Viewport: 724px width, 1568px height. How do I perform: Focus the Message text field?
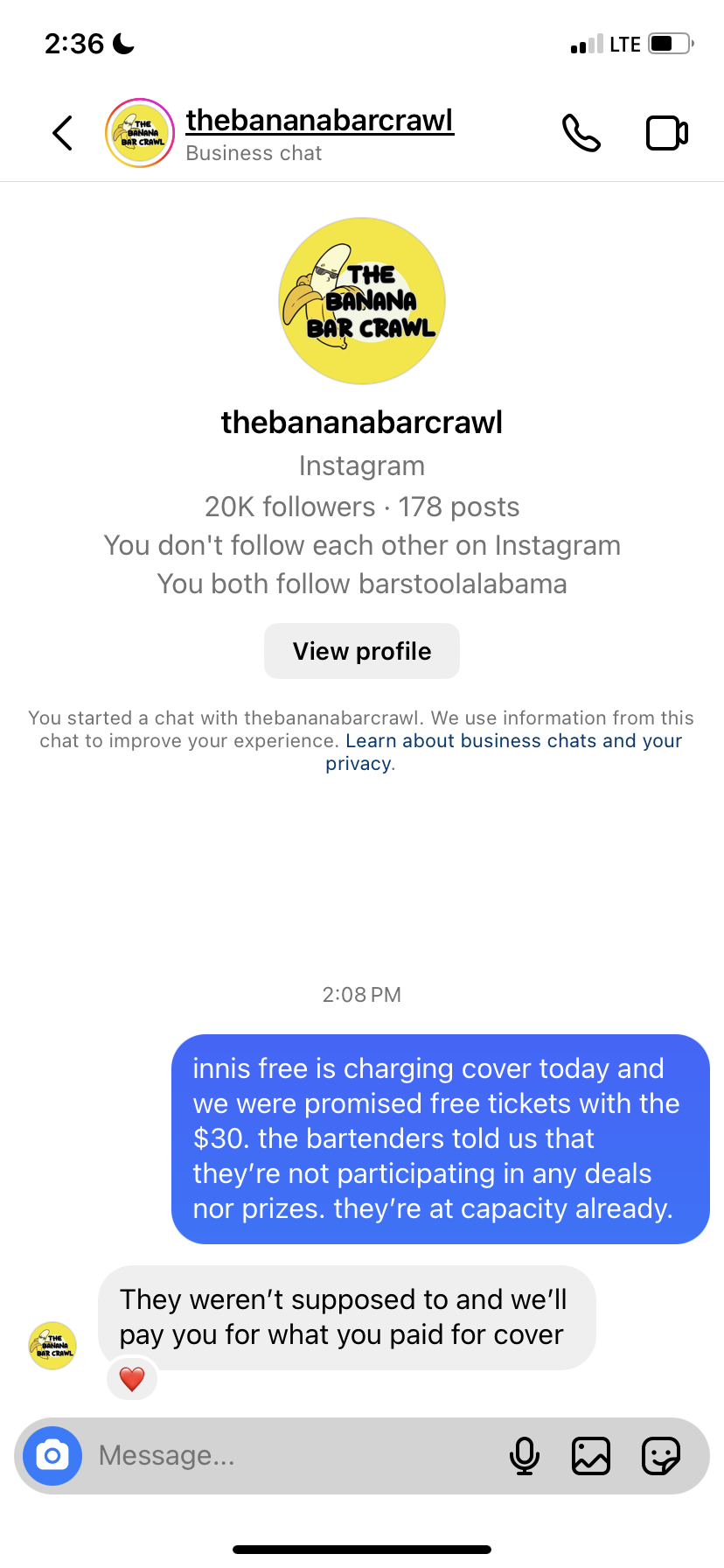(x=289, y=1456)
